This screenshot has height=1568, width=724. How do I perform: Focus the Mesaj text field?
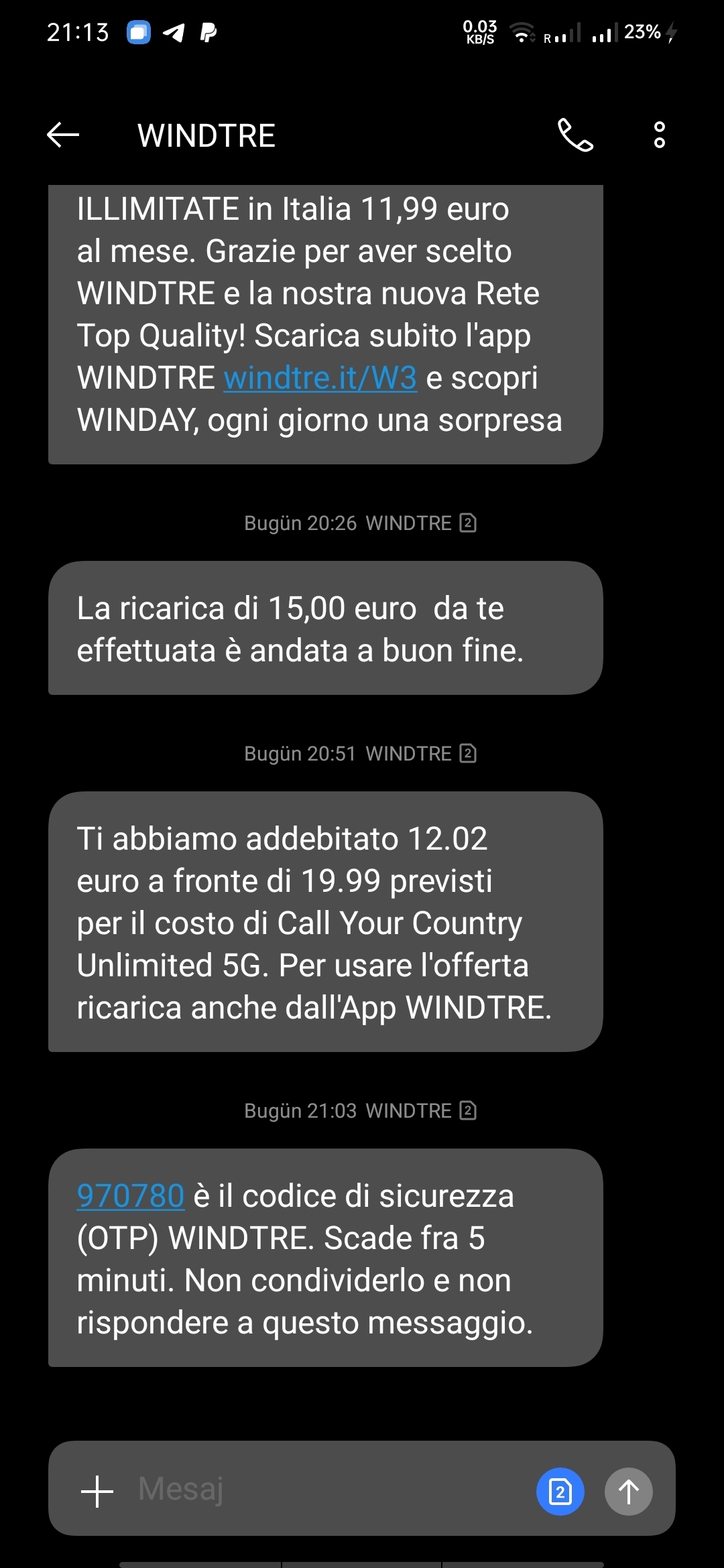pos(322,1490)
